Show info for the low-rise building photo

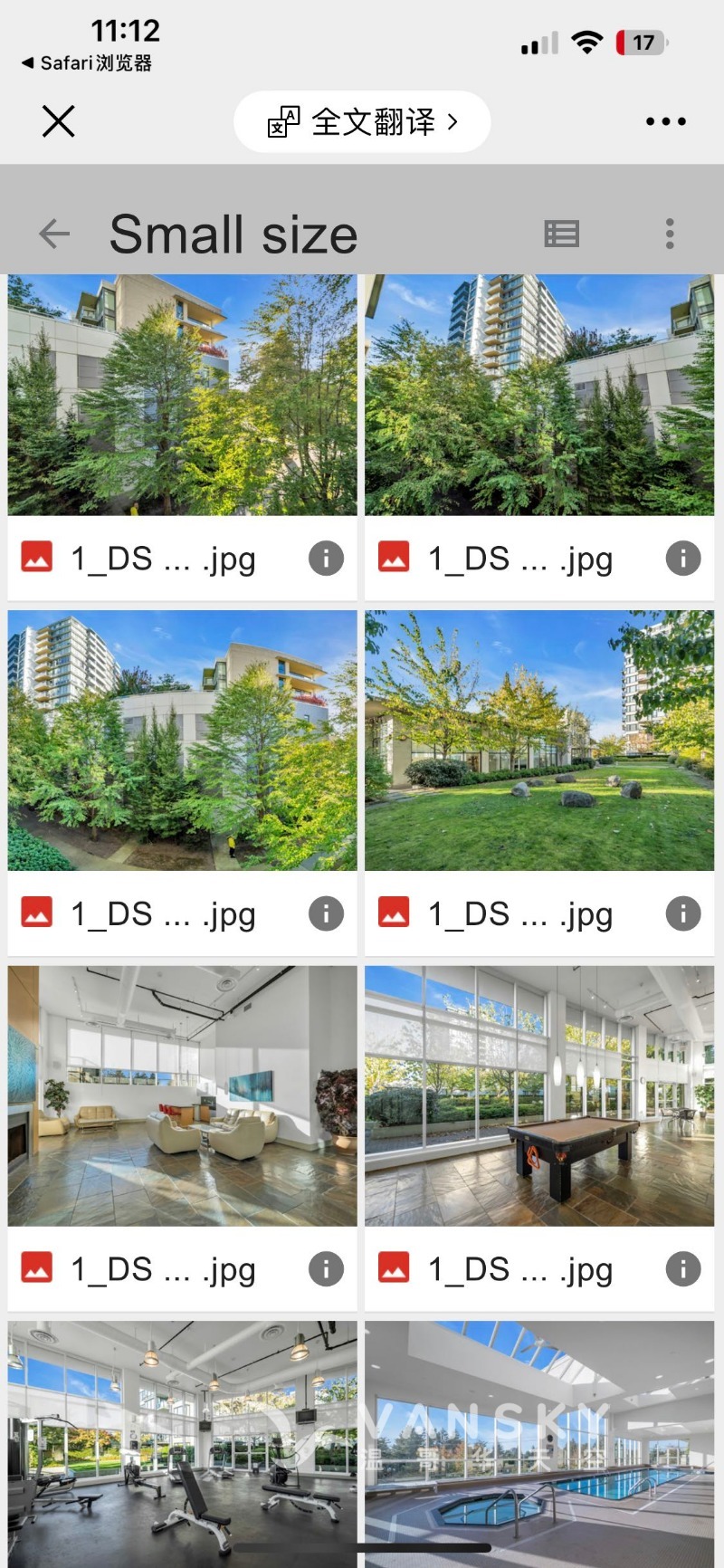(326, 559)
